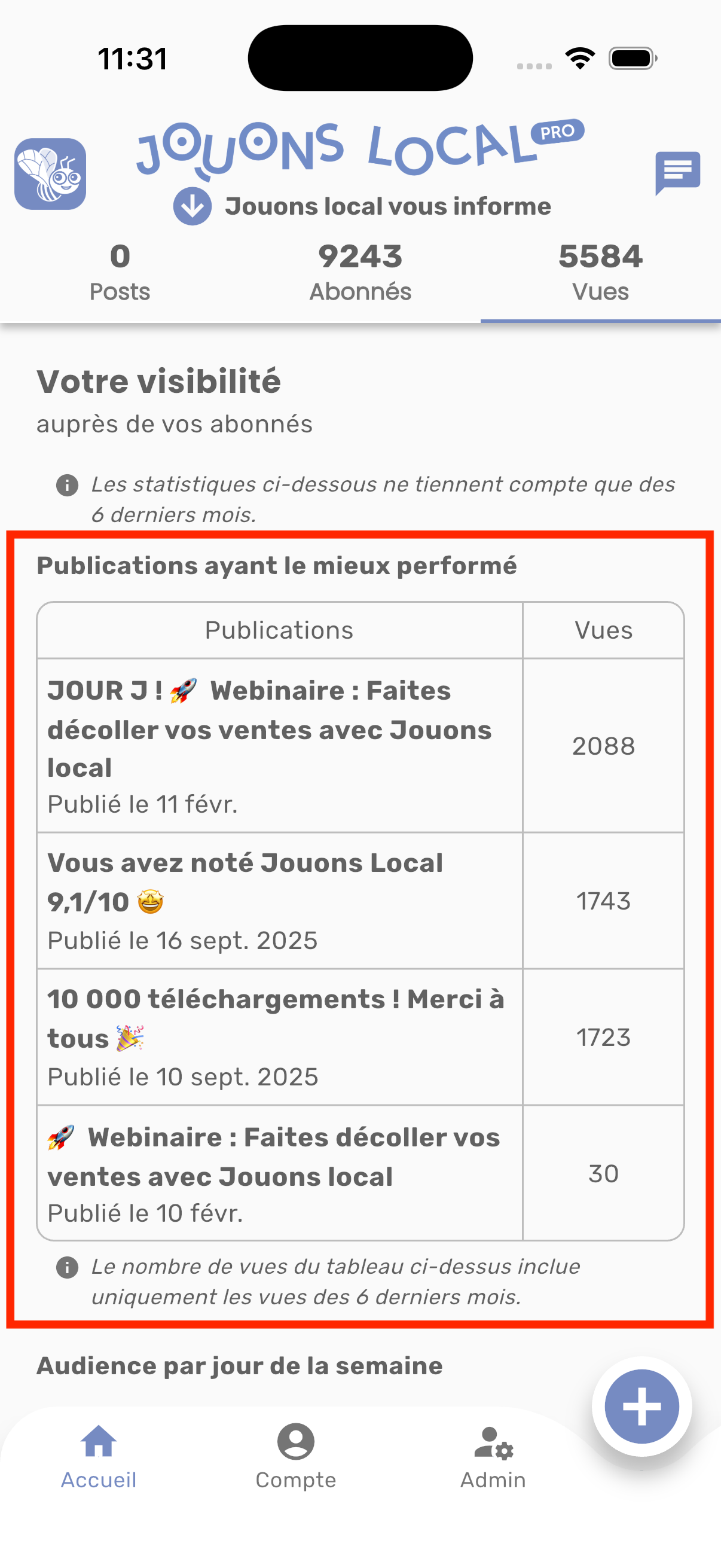Tap the bee profile avatar
This screenshot has width=721, height=1568.
pyautogui.click(x=50, y=174)
